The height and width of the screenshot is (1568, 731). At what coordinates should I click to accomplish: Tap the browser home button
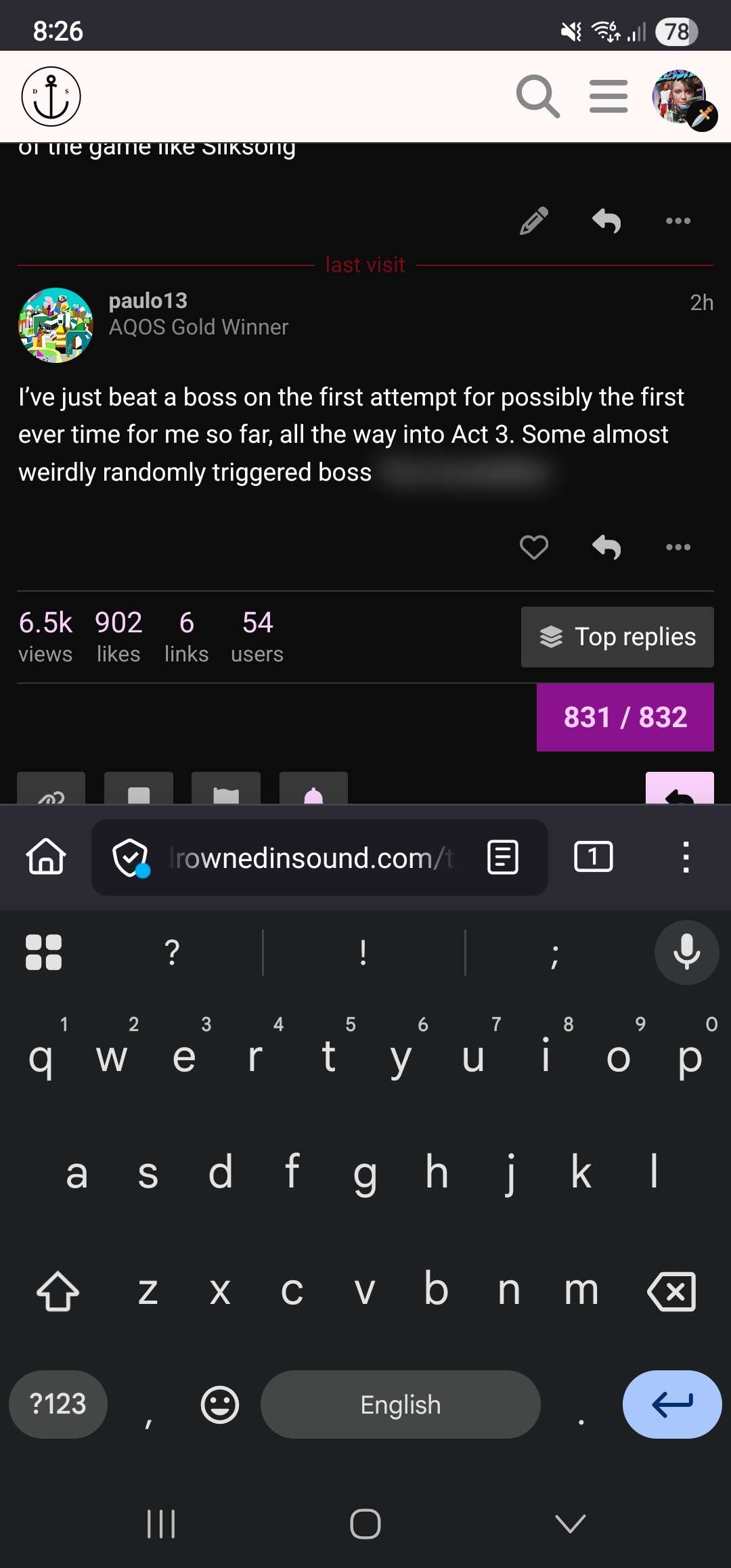[46, 857]
